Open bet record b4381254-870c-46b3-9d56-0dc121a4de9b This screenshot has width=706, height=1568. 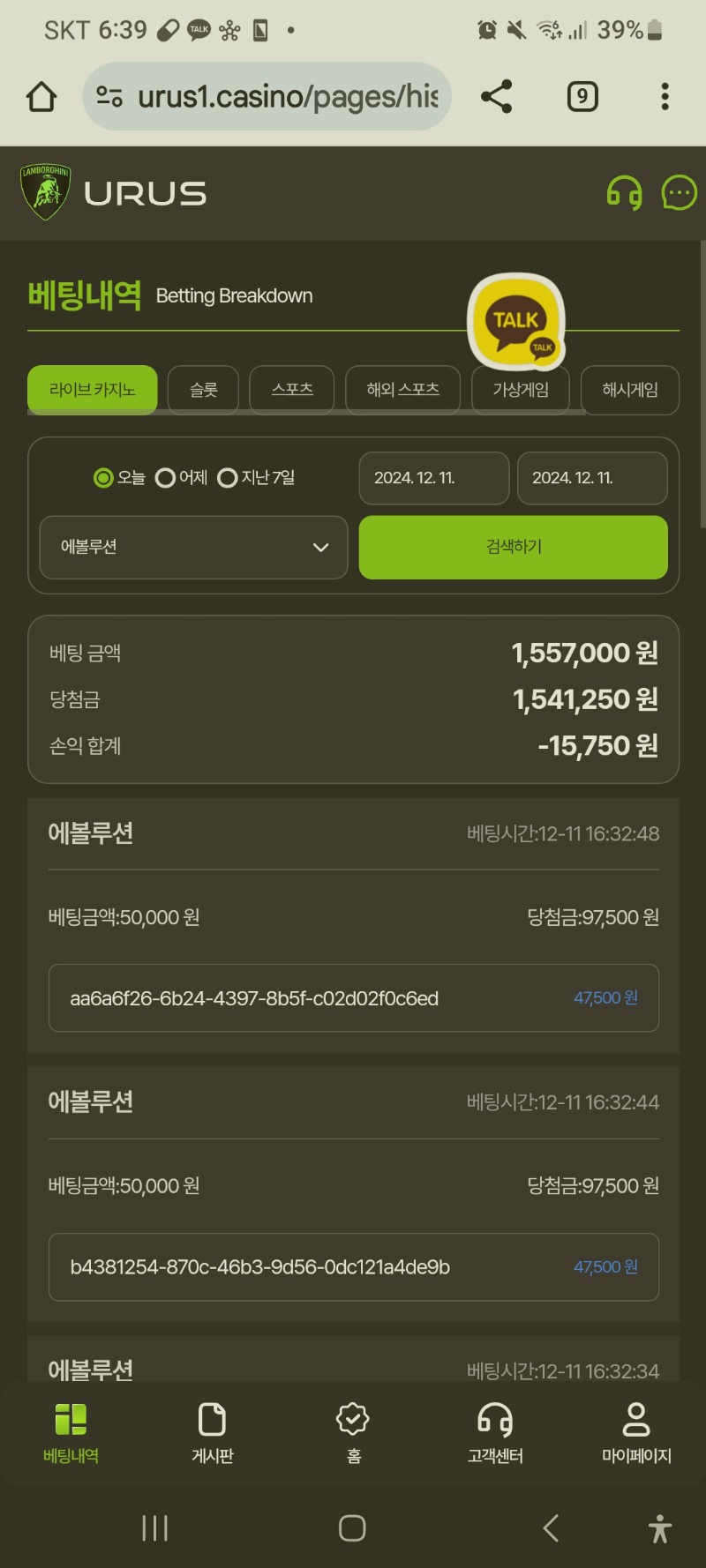(354, 1267)
